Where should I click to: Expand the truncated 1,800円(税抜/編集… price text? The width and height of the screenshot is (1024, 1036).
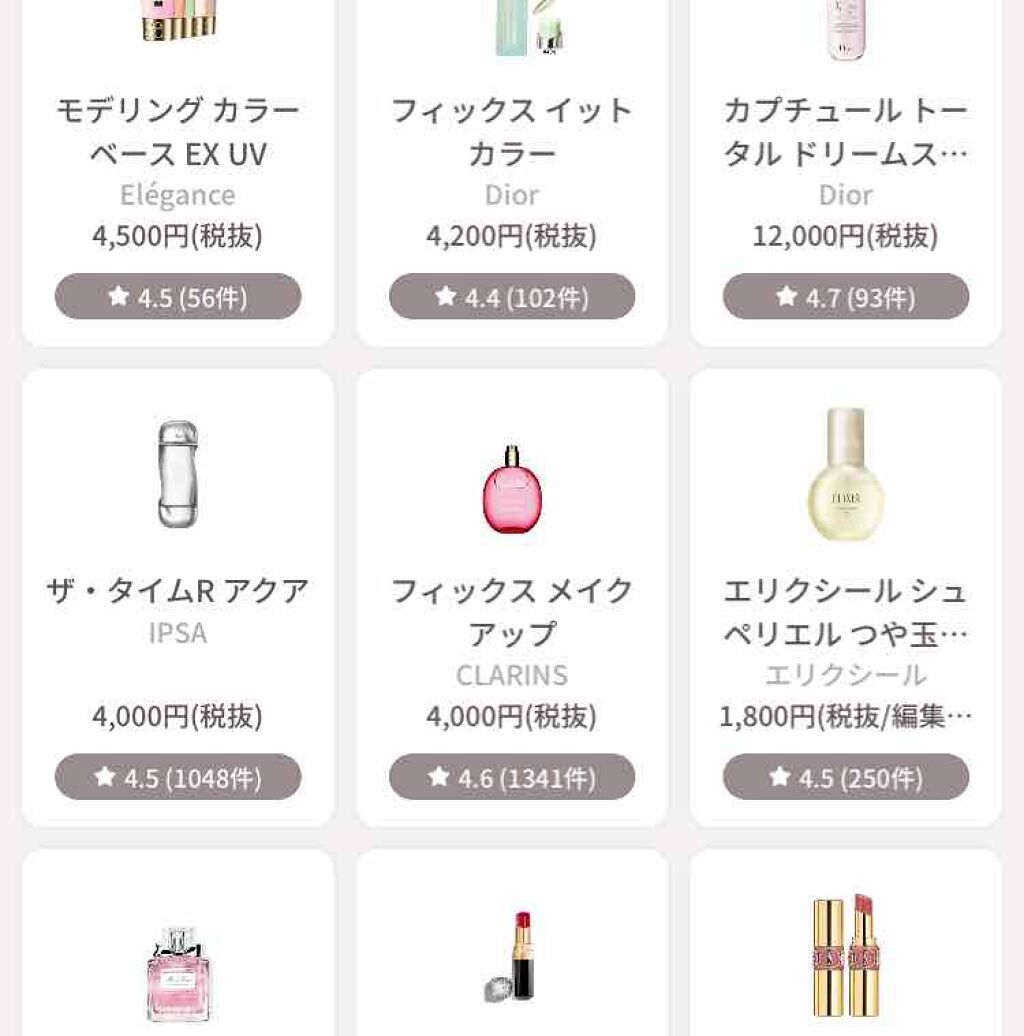tap(846, 717)
